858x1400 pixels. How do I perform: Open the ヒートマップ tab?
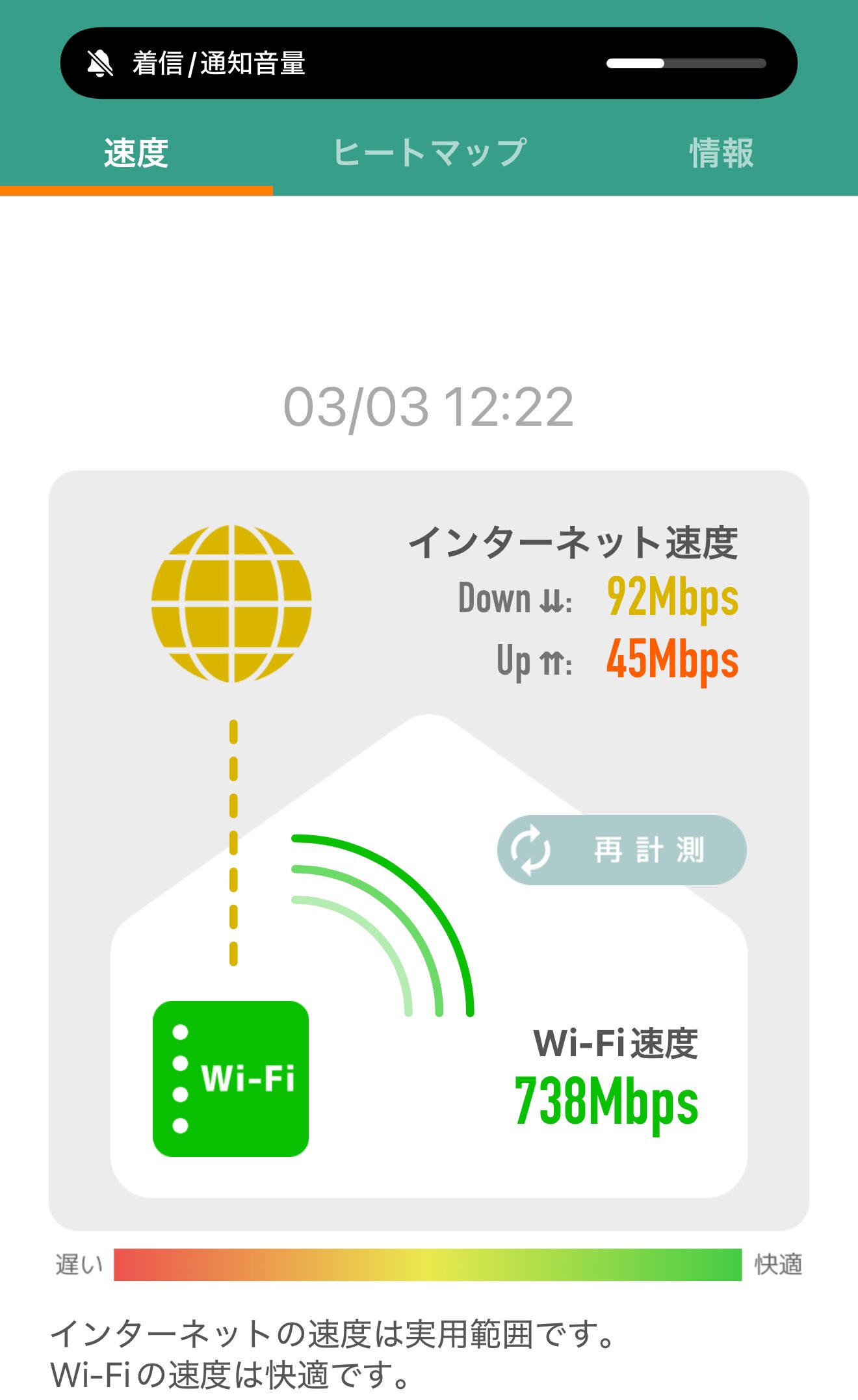pyautogui.click(x=430, y=154)
